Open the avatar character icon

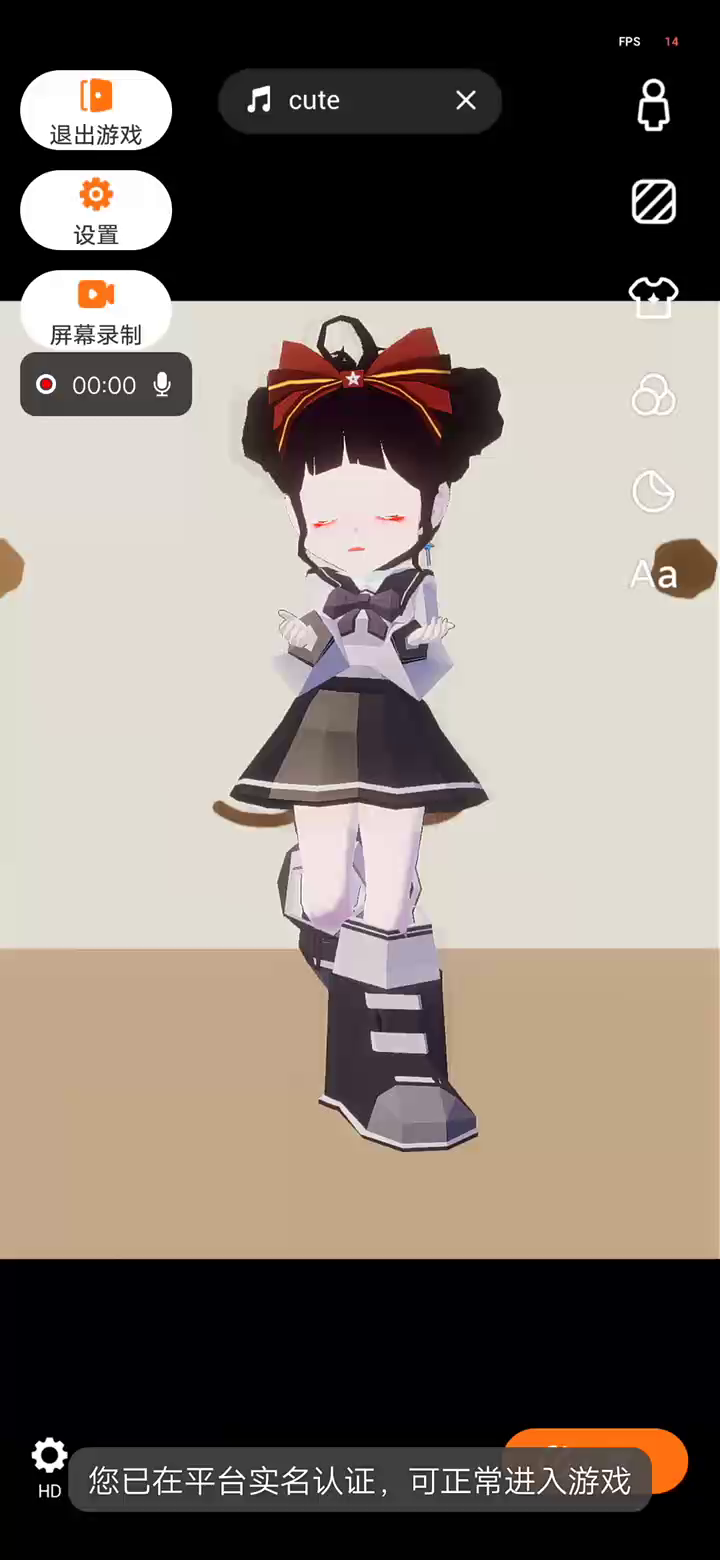coord(653,105)
